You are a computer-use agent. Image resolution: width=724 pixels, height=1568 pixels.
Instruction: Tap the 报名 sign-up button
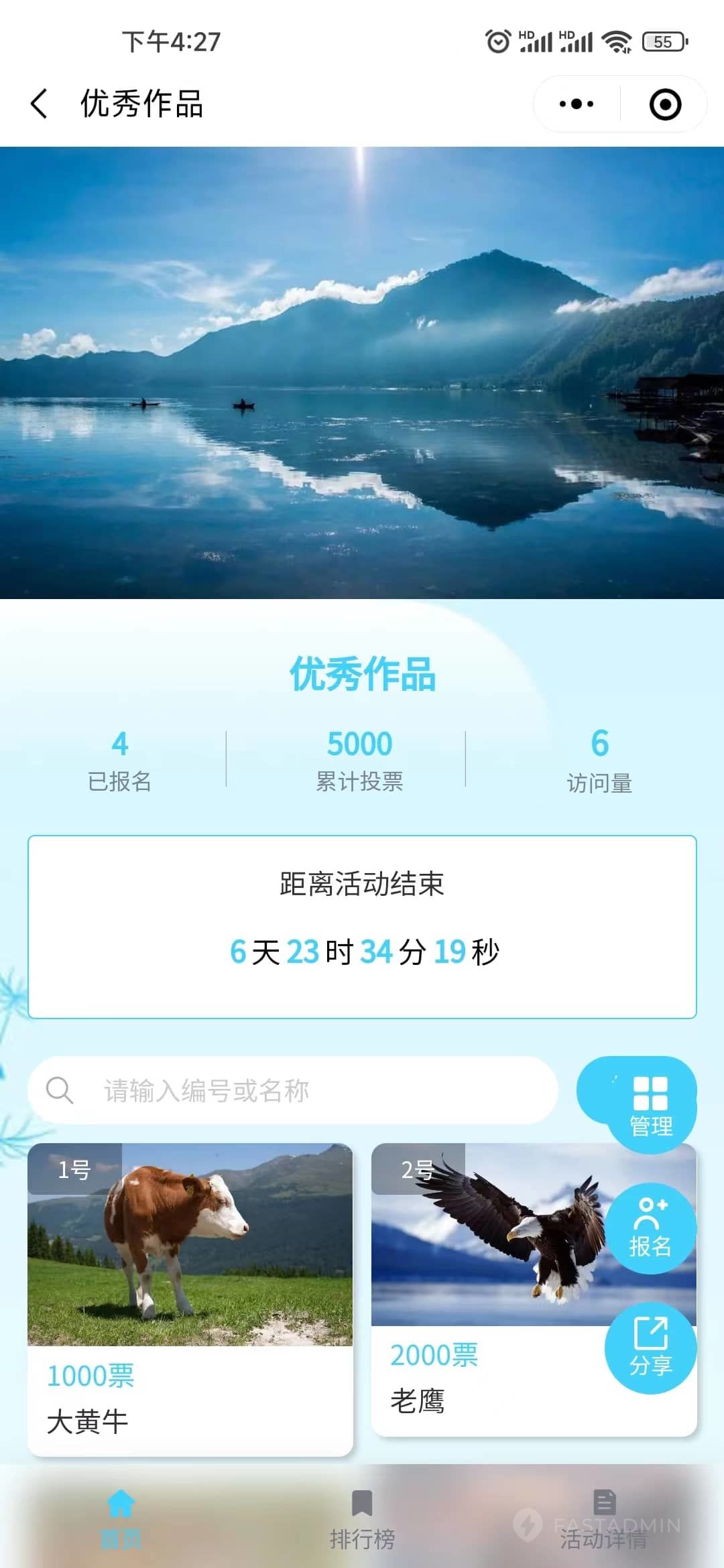click(650, 1228)
